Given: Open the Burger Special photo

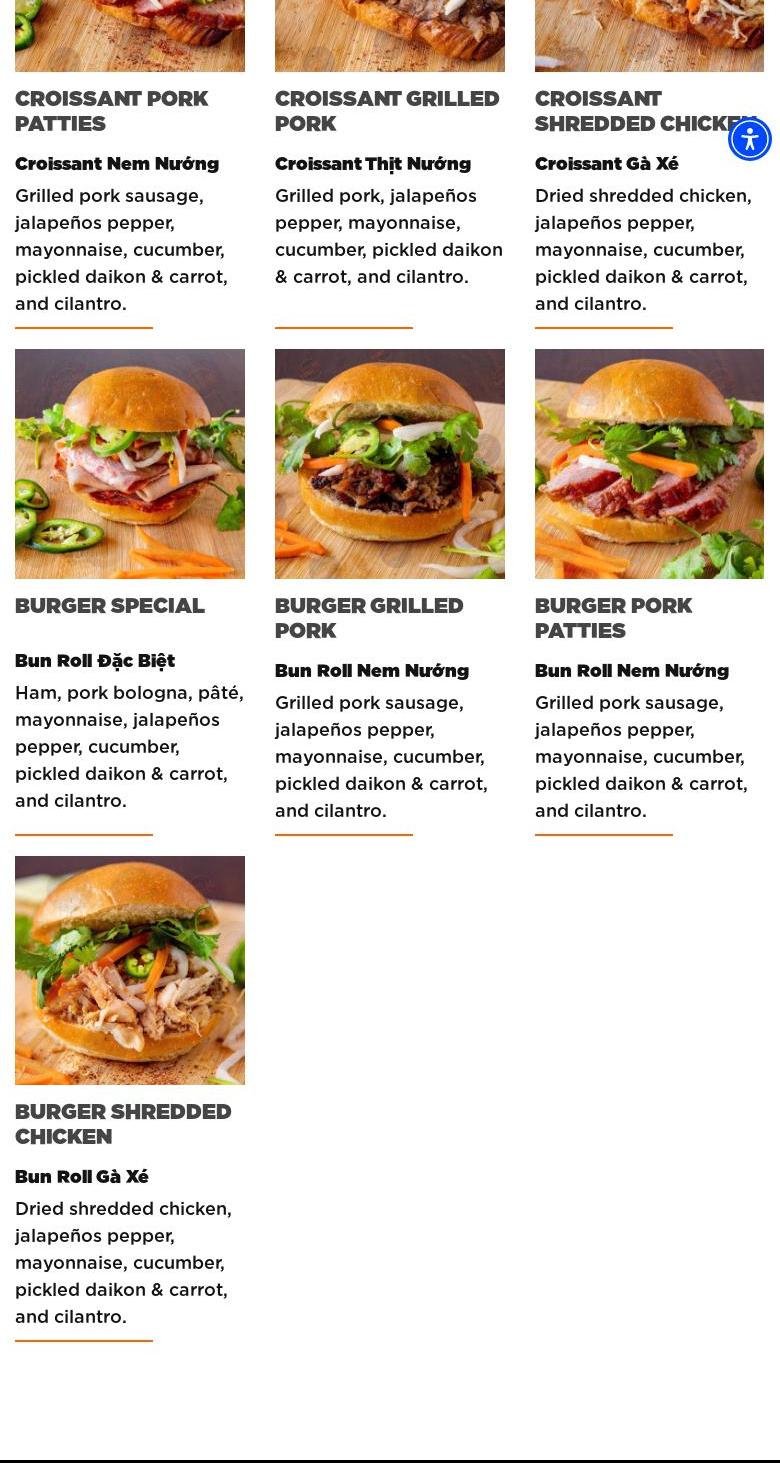Looking at the screenshot, I should [130, 464].
